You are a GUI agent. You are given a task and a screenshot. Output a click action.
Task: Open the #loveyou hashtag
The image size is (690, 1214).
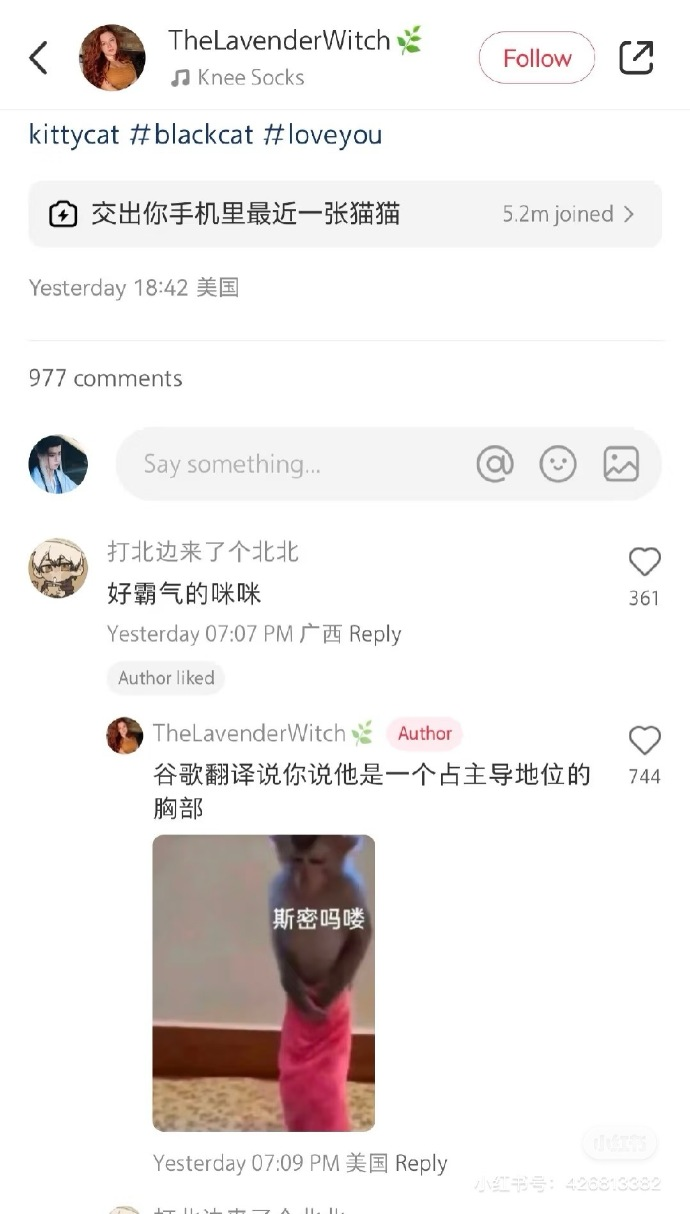pyautogui.click(x=322, y=135)
